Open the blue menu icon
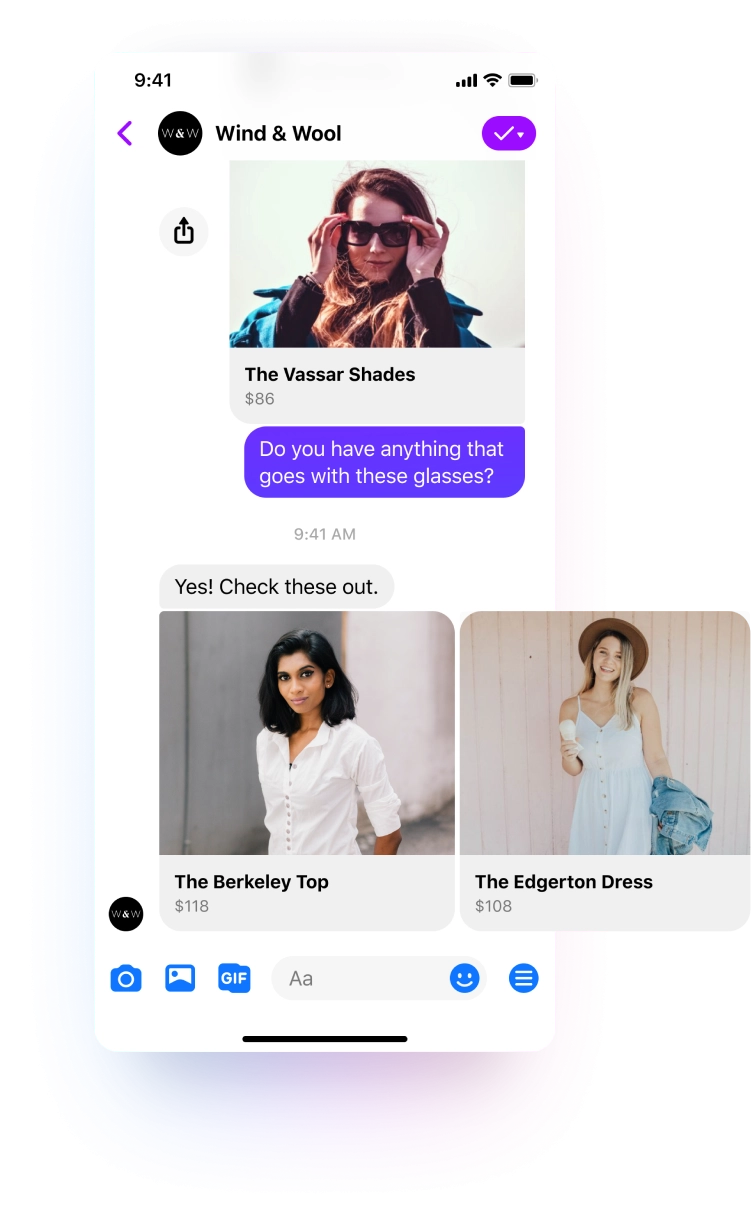 (x=523, y=978)
